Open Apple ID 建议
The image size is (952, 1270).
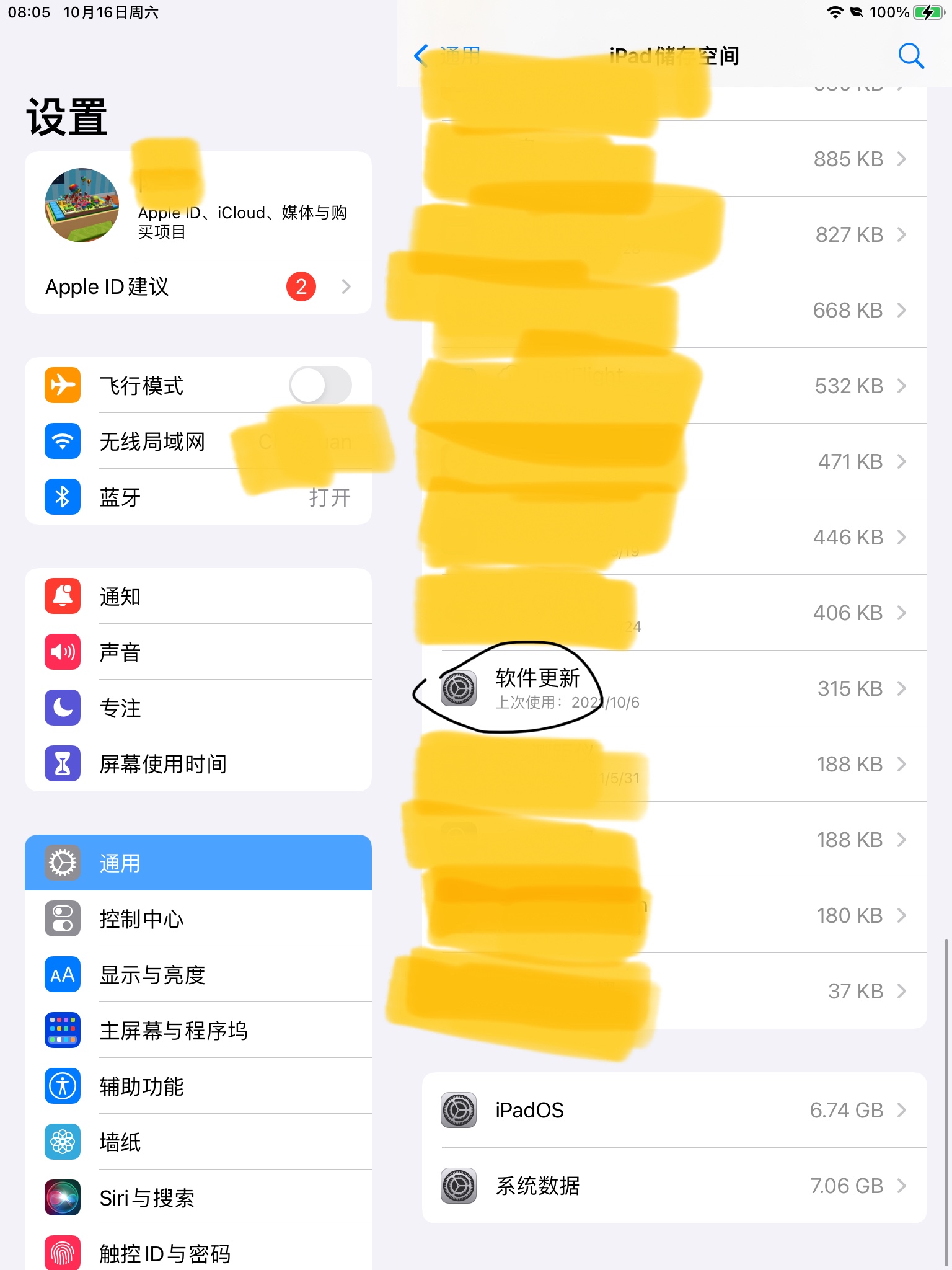point(198,286)
